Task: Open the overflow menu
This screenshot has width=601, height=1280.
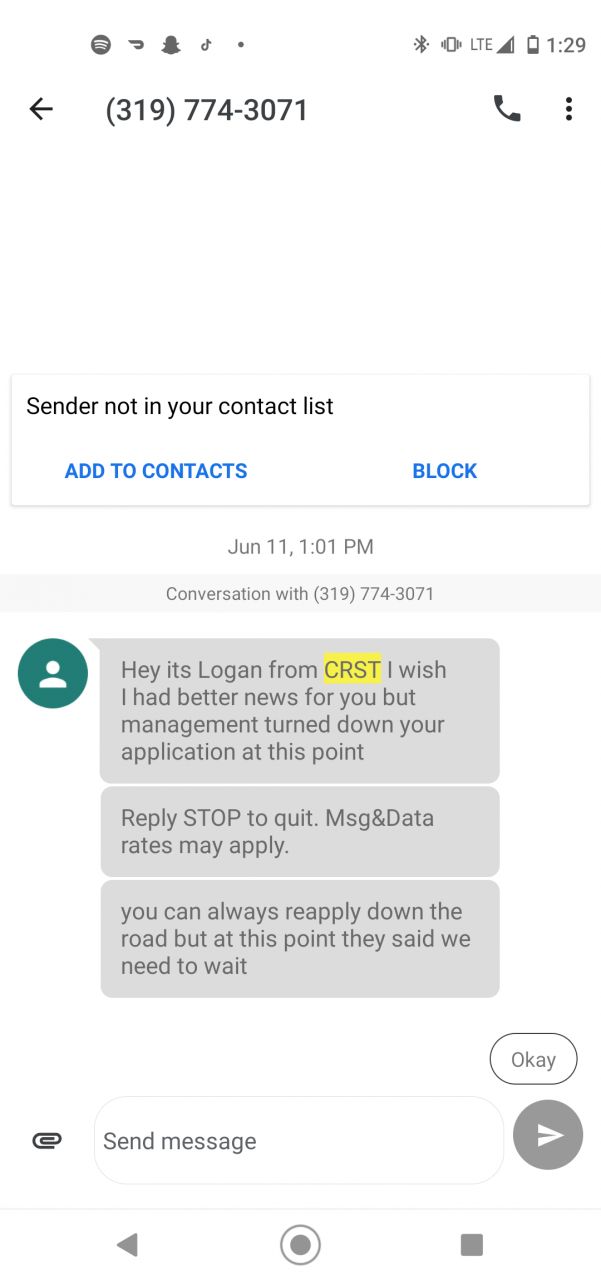Action: pyautogui.click(x=568, y=109)
